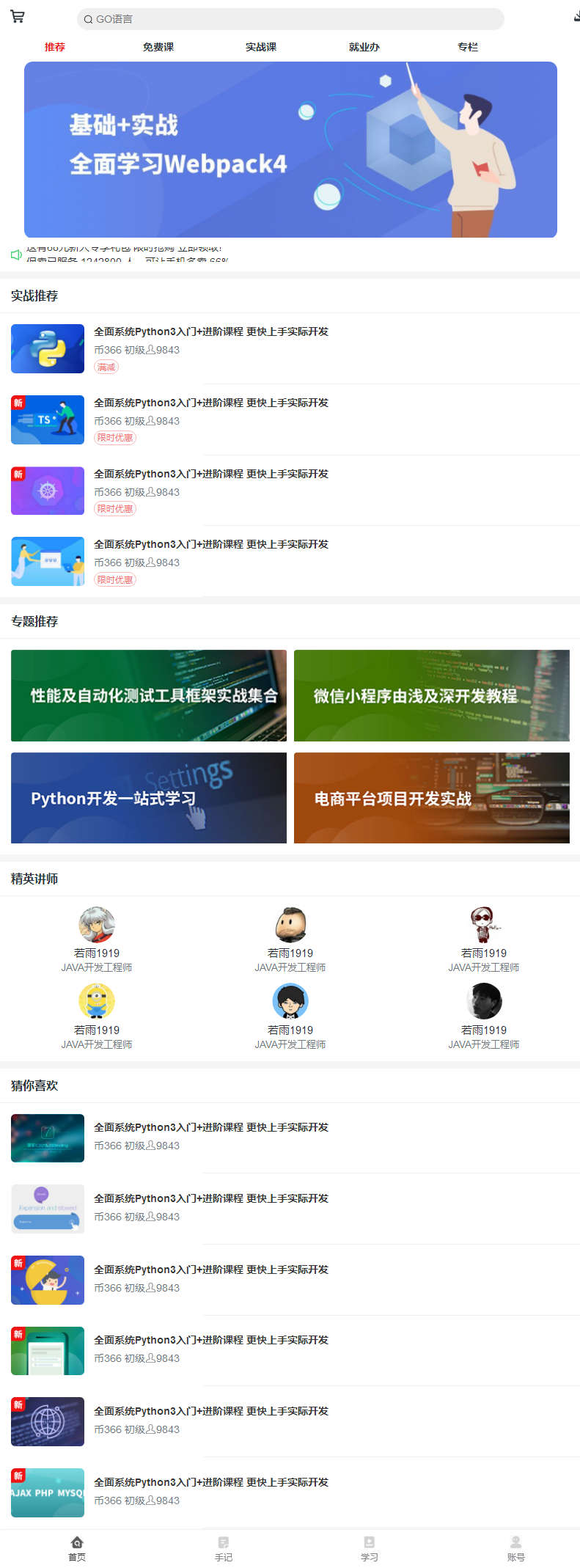Select the 专栏 tab
The width and height of the screenshot is (580, 1568).
[468, 47]
